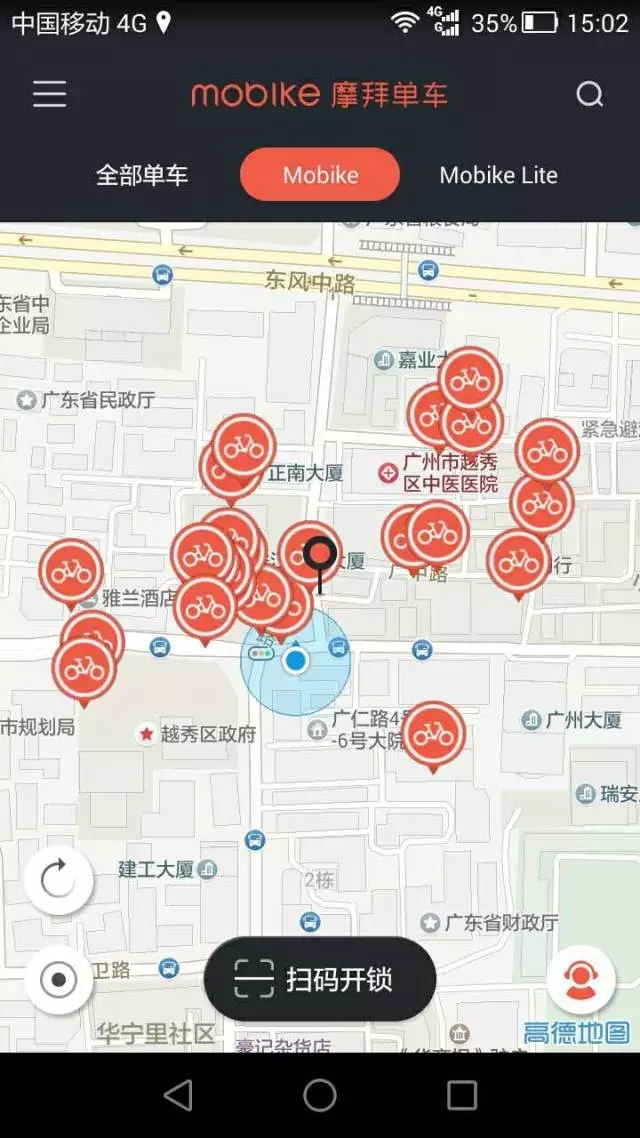Image resolution: width=640 pixels, height=1138 pixels.
Task: Select the bike marker beside 雅兰酒店
Action: click(71, 570)
